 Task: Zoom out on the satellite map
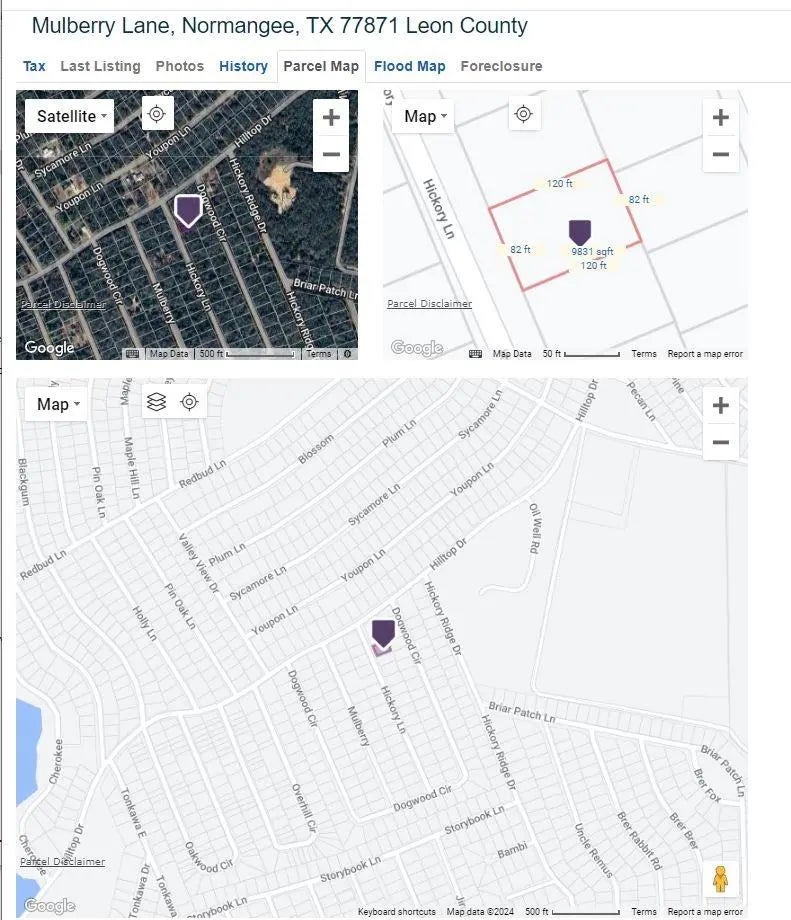pos(331,155)
